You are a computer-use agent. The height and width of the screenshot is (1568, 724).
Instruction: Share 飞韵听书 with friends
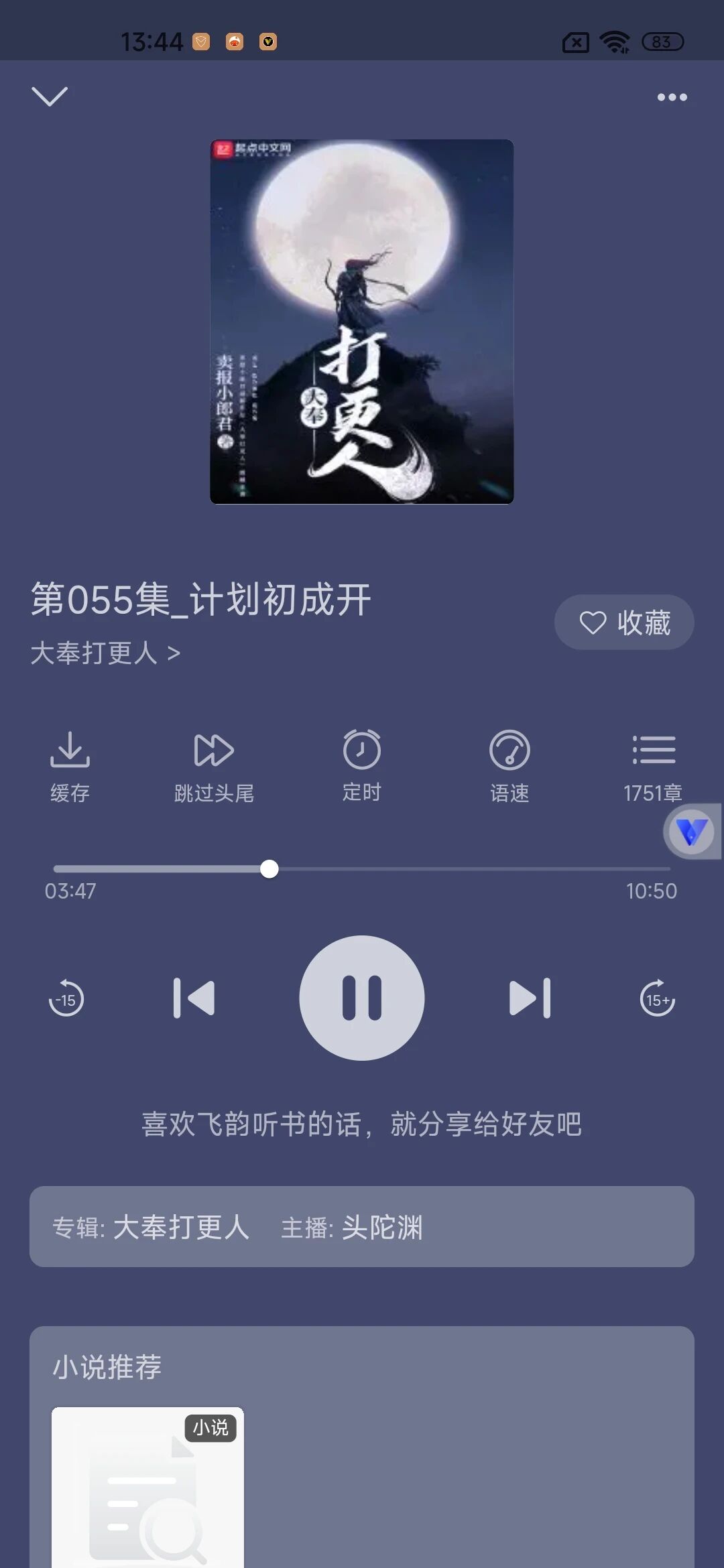362,1124
